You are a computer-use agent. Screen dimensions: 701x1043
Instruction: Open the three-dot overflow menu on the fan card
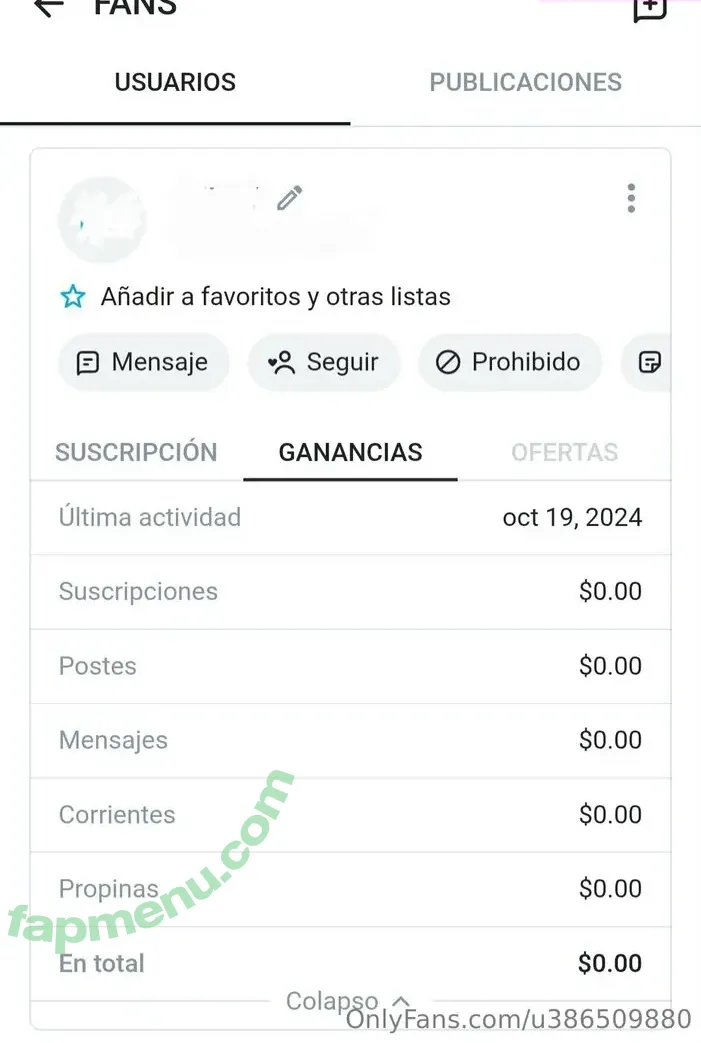click(x=630, y=198)
